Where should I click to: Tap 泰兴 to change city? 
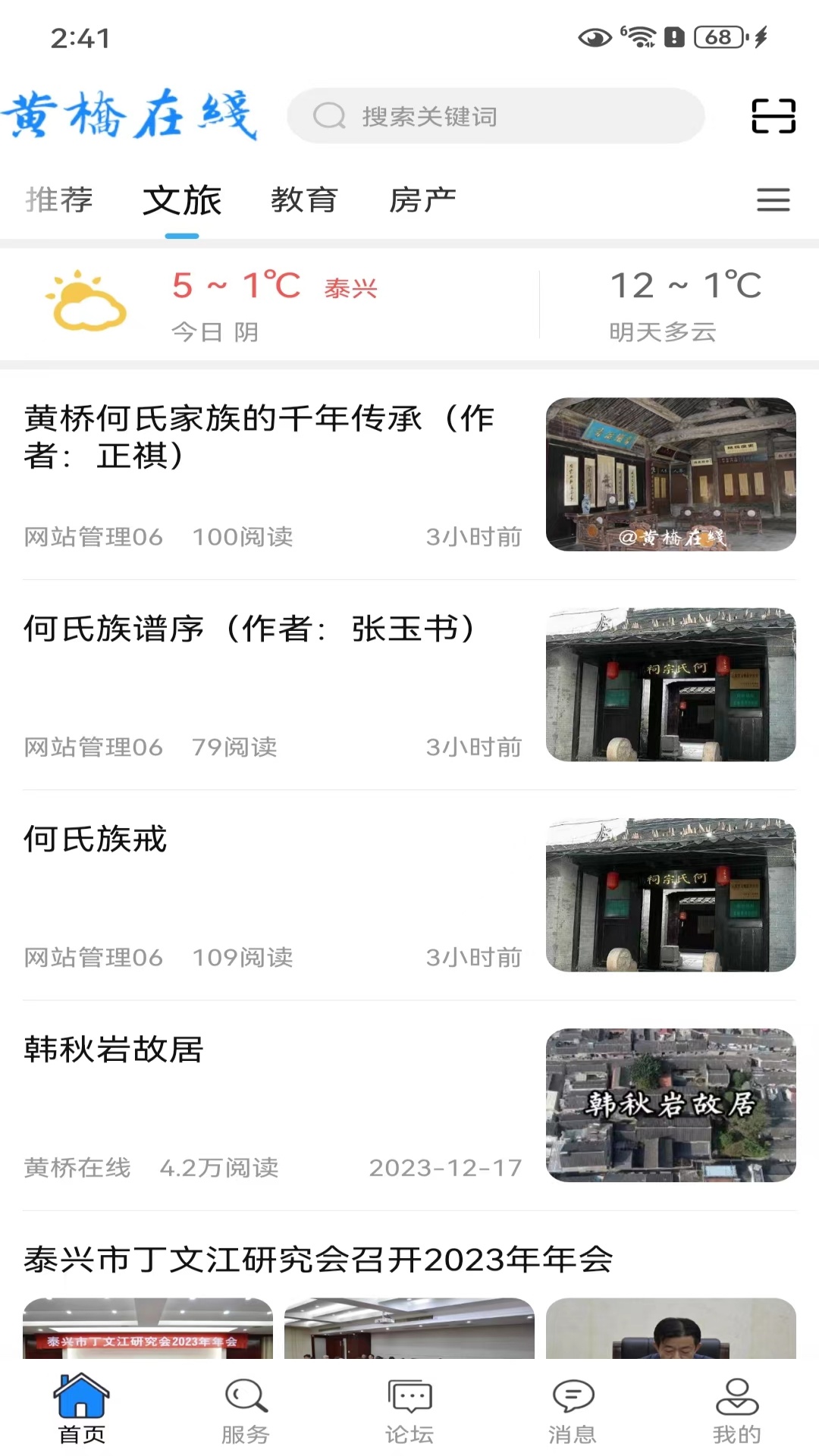pyautogui.click(x=350, y=289)
